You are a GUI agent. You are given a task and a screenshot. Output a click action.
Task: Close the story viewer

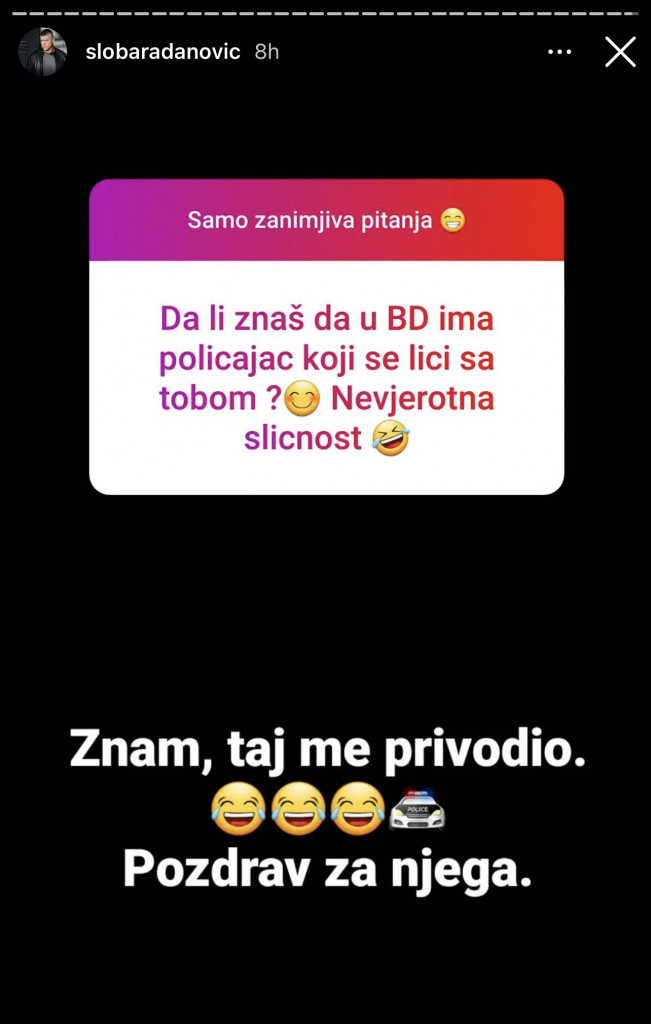(620, 52)
